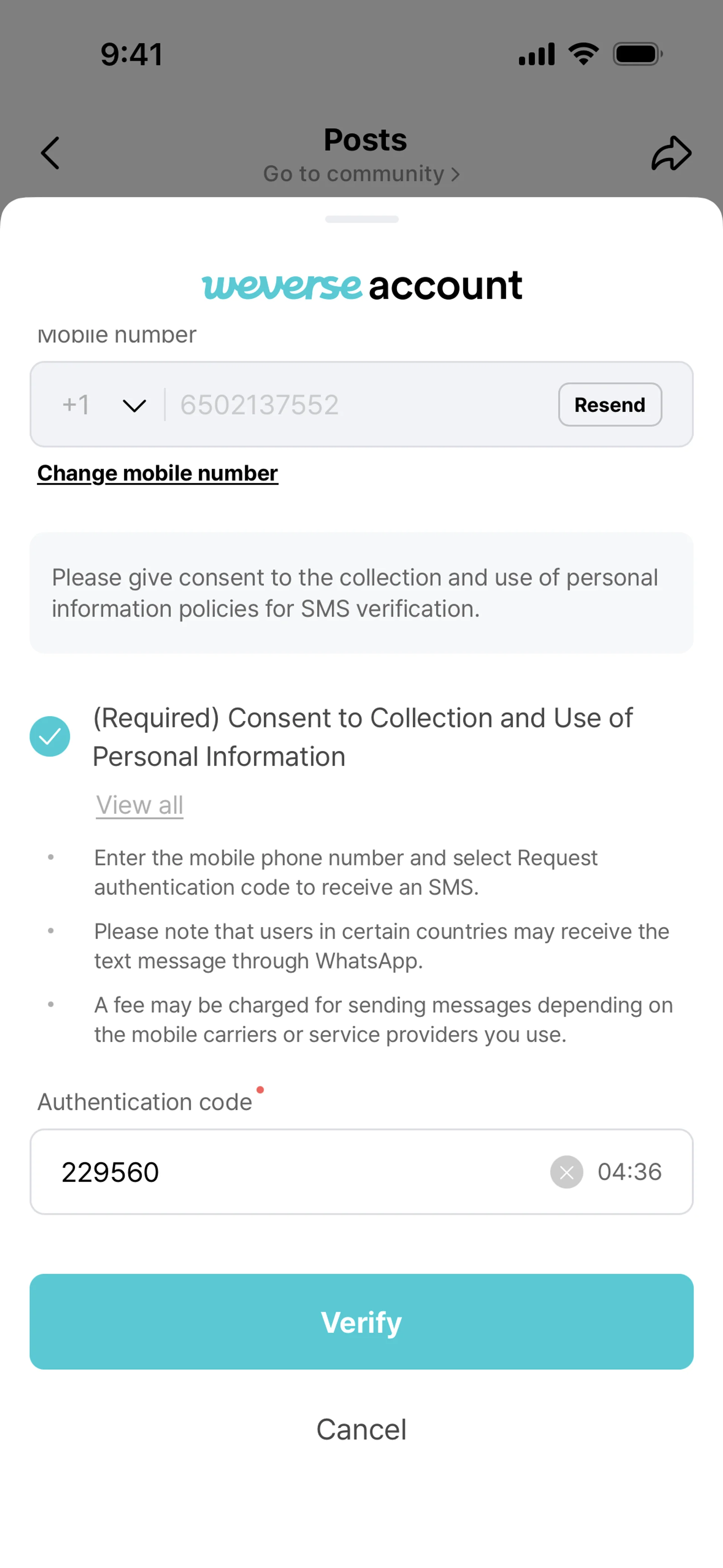723x1568 pixels.
Task: Go back using the top-left arrow
Action: click(x=50, y=153)
